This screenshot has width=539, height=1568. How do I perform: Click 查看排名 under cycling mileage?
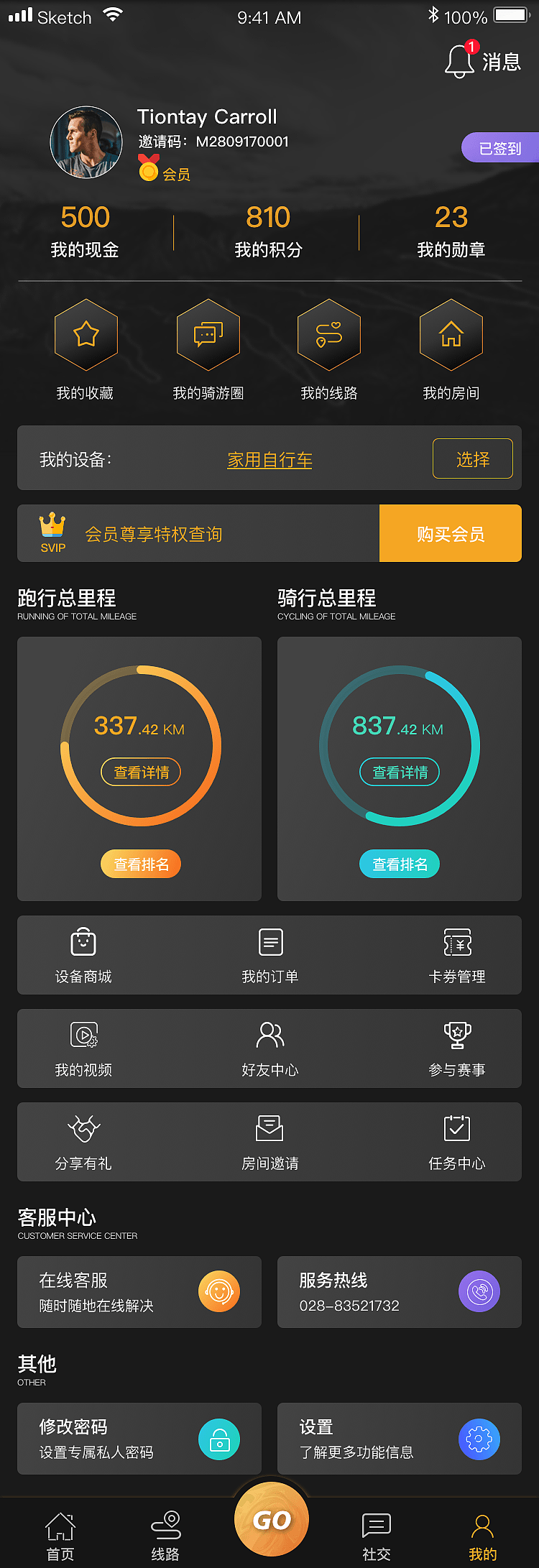tap(400, 864)
